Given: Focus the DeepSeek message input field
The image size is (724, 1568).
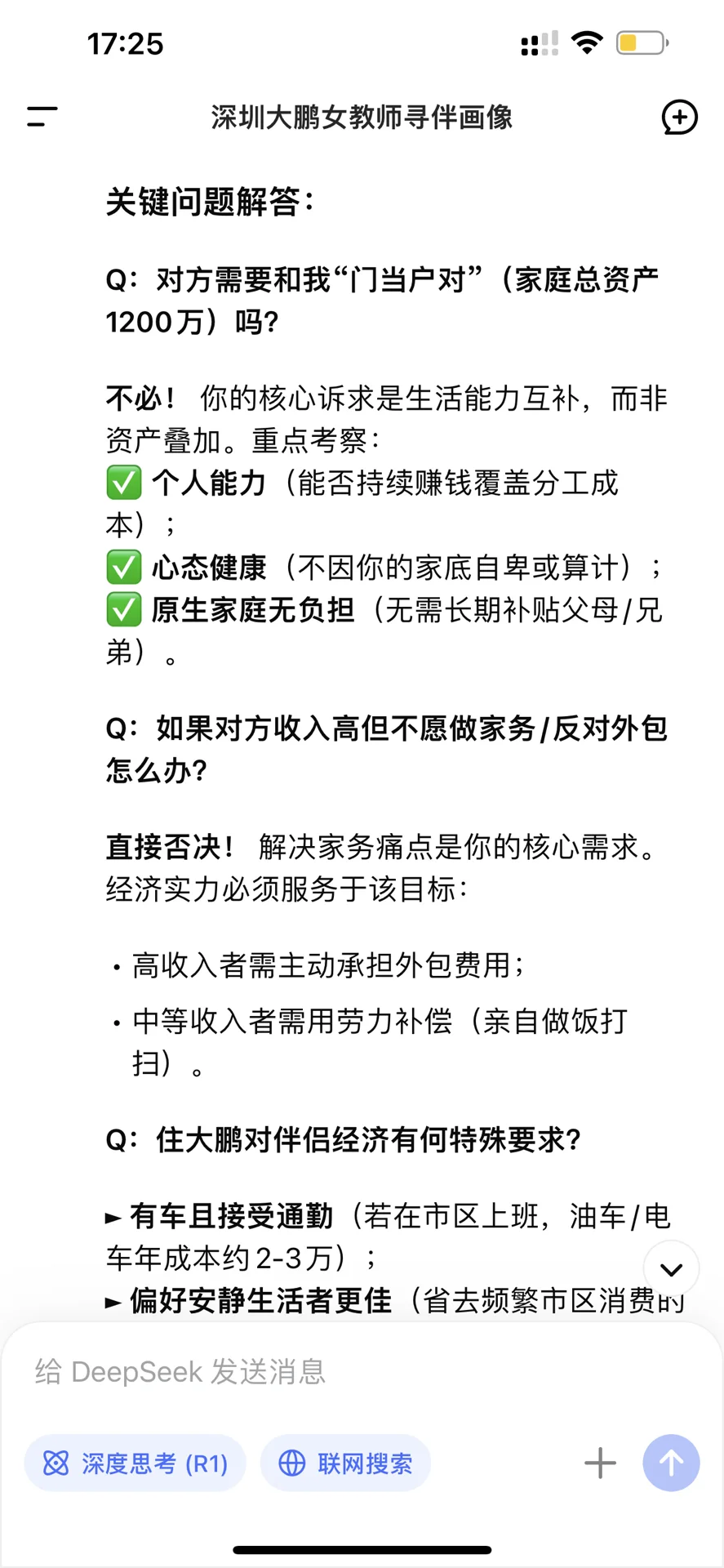Looking at the screenshot, I should 362,1372.
